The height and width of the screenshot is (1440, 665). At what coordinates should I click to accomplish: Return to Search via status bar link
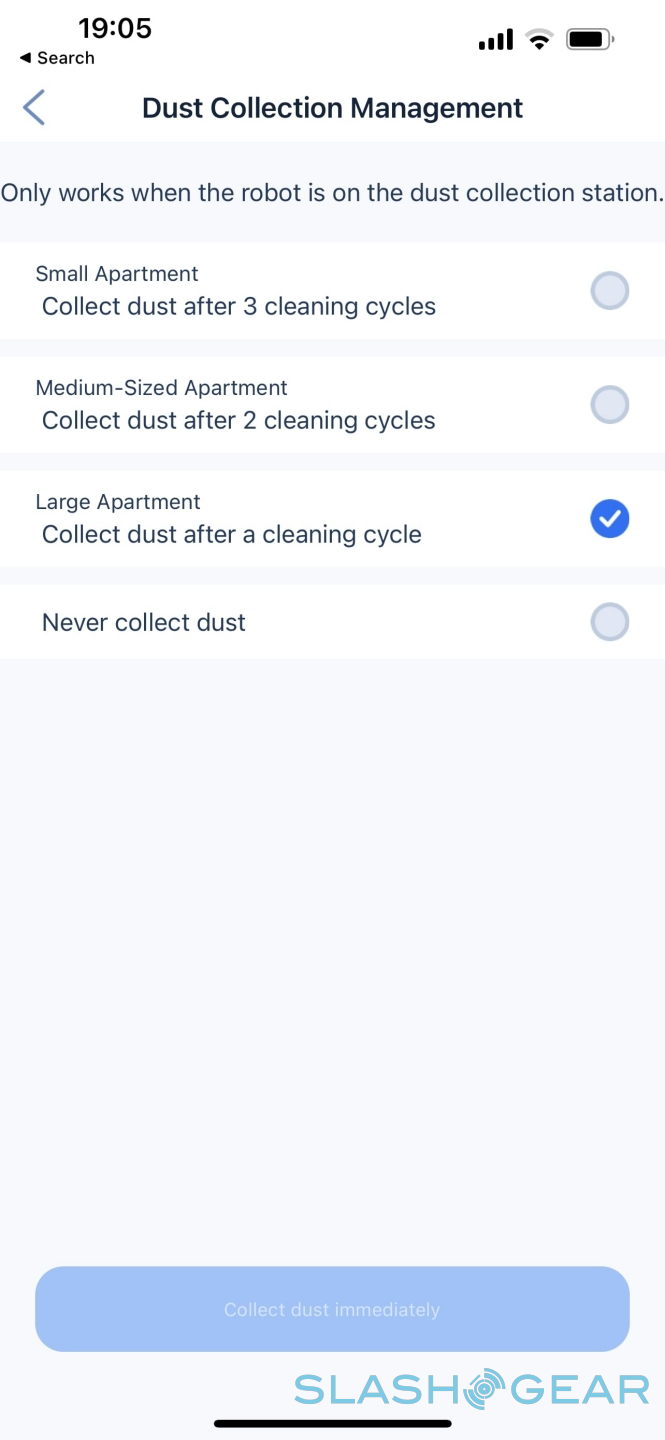tap(57, 58)
